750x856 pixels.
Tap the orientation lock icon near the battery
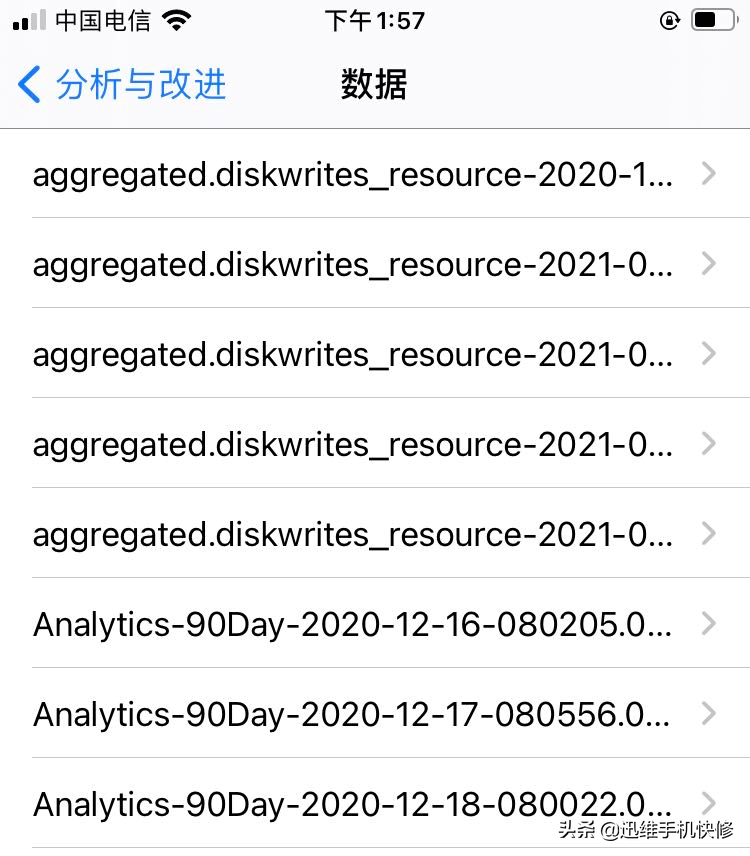[669, 19]
